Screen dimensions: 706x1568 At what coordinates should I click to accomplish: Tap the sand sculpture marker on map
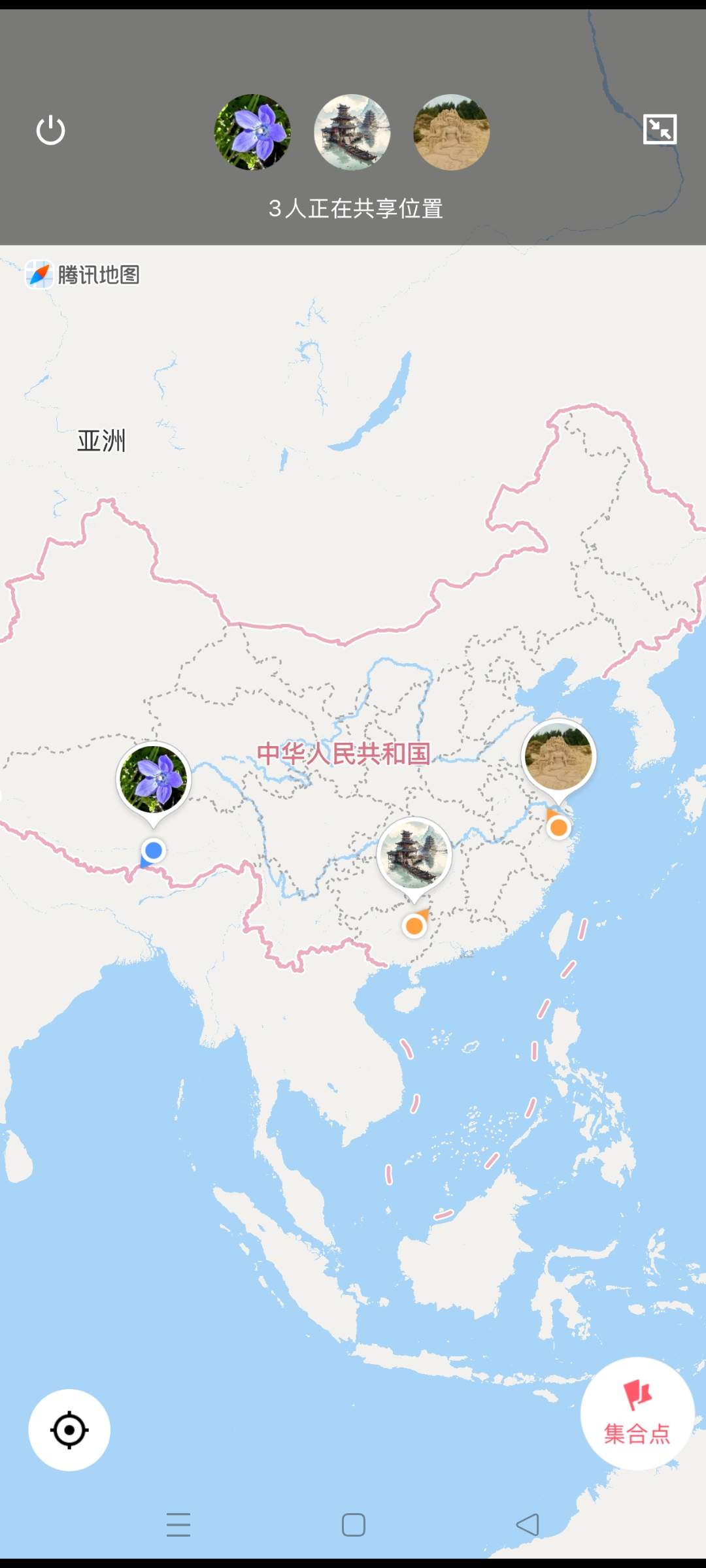(558, 757)
